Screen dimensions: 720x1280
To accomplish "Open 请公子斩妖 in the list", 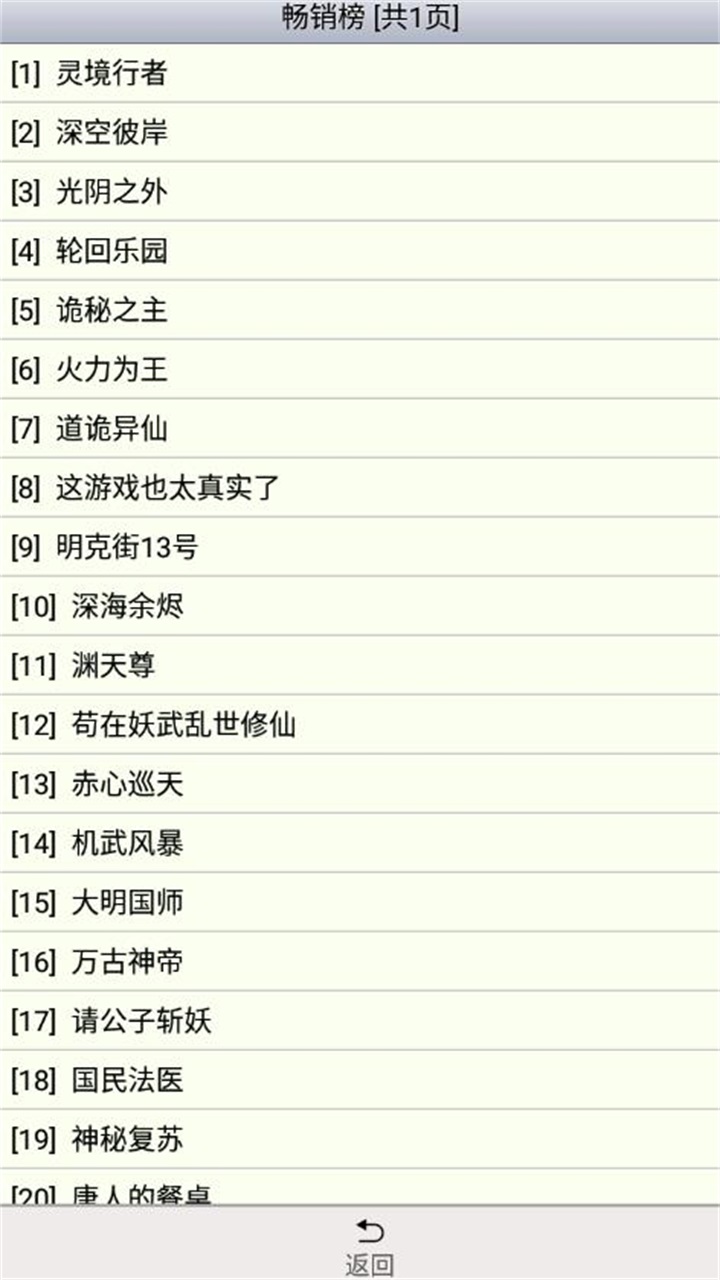I will pyautogui.click(x=360, y=1021).
